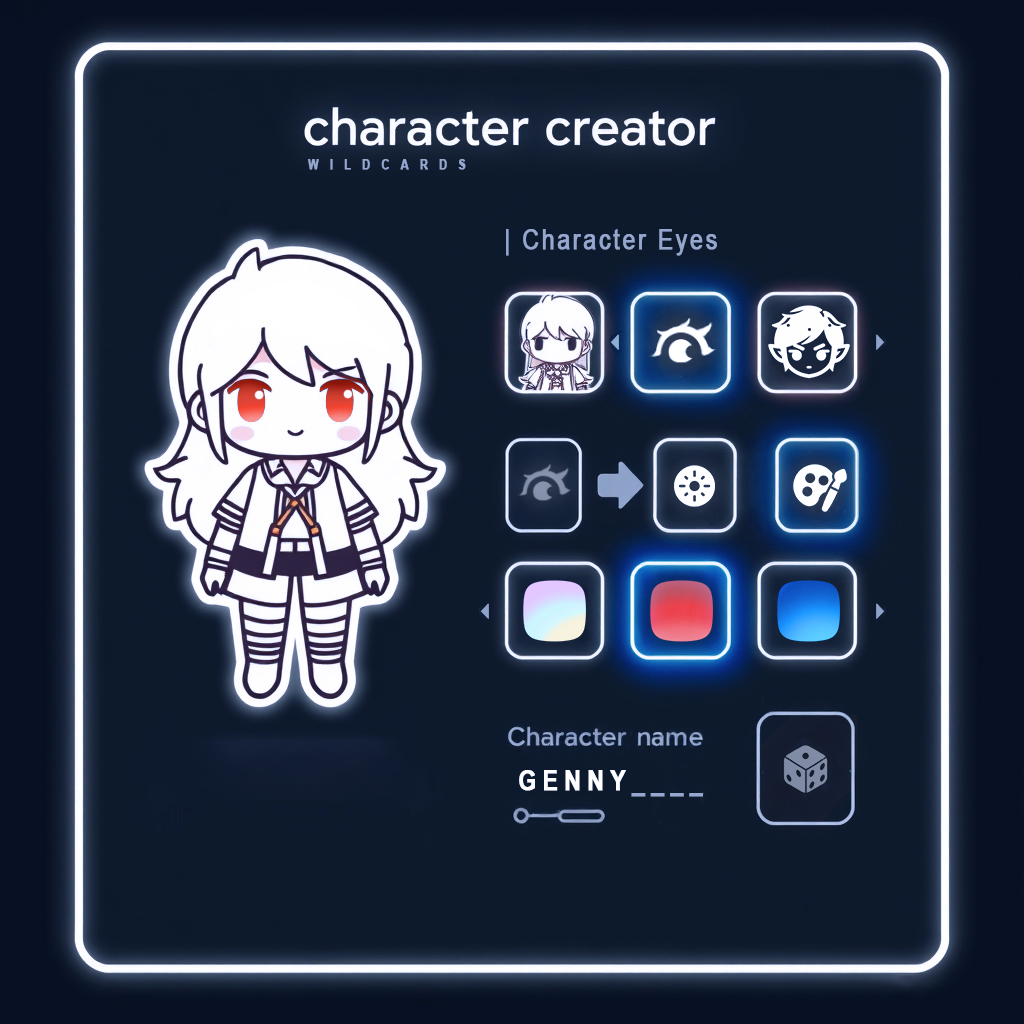The image size is (1024, 1024).
Task: Go to previous color swatches
Action: click(486, 610)
